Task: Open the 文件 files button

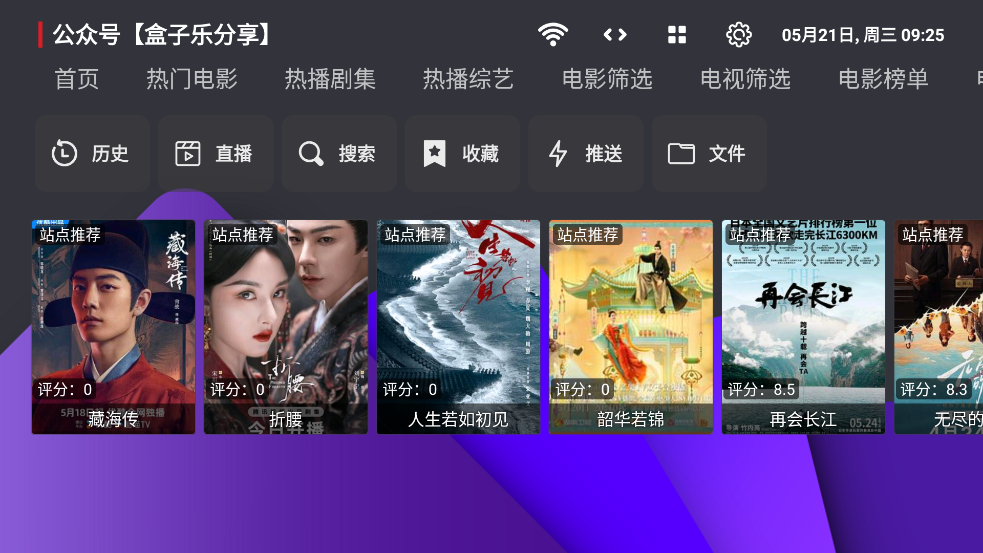Action: (x=708, y=154)
